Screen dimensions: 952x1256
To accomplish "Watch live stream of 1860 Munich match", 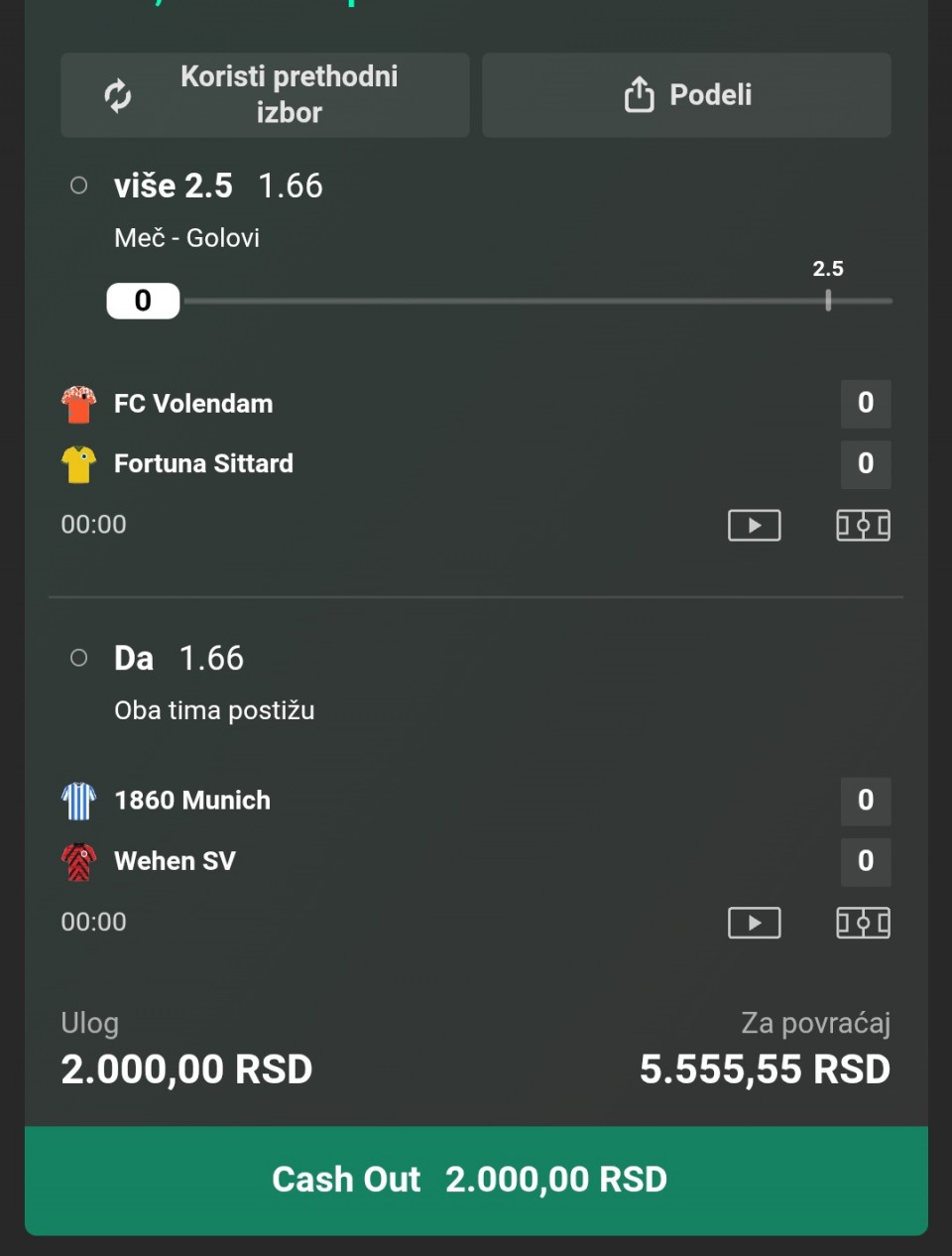I will pyautogui.click(x=754, y=923).
